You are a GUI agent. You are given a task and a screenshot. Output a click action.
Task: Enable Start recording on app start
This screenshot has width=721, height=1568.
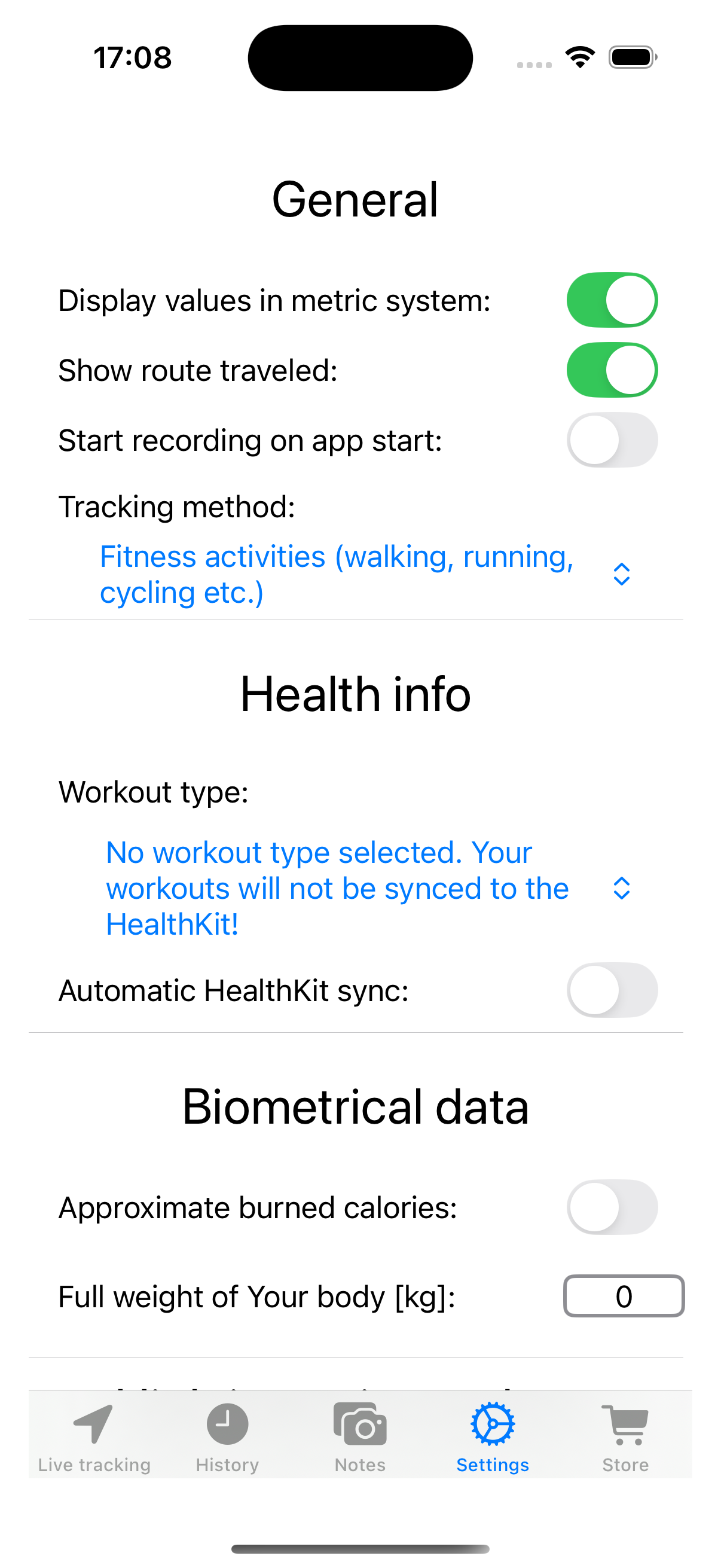pos(611,440)
